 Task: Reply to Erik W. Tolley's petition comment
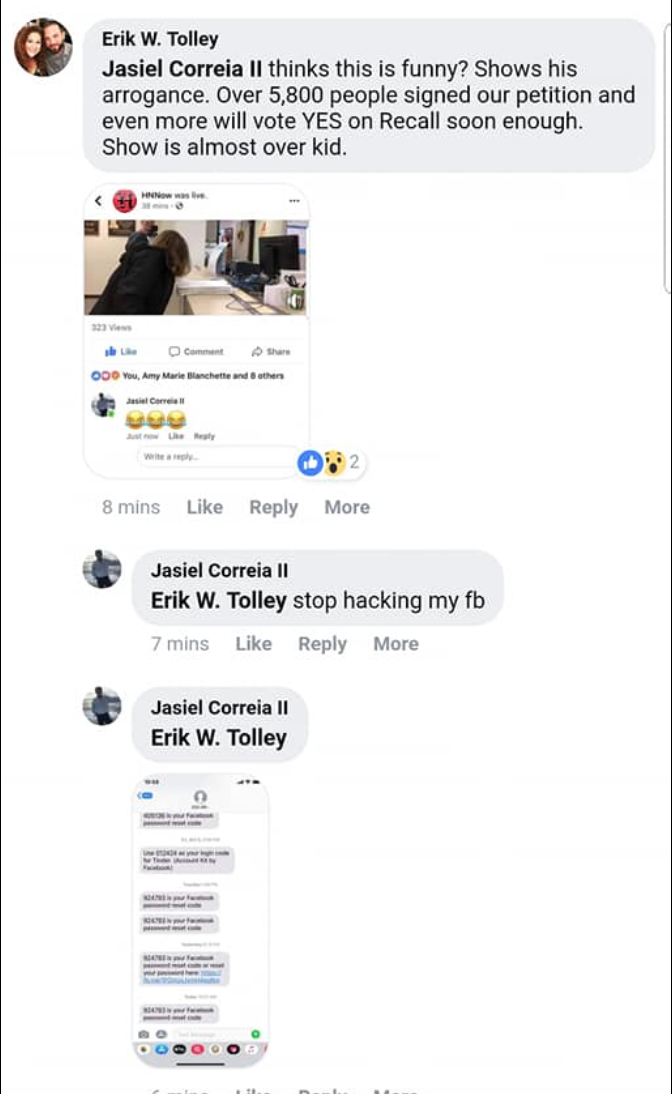(x=273, y=507)
